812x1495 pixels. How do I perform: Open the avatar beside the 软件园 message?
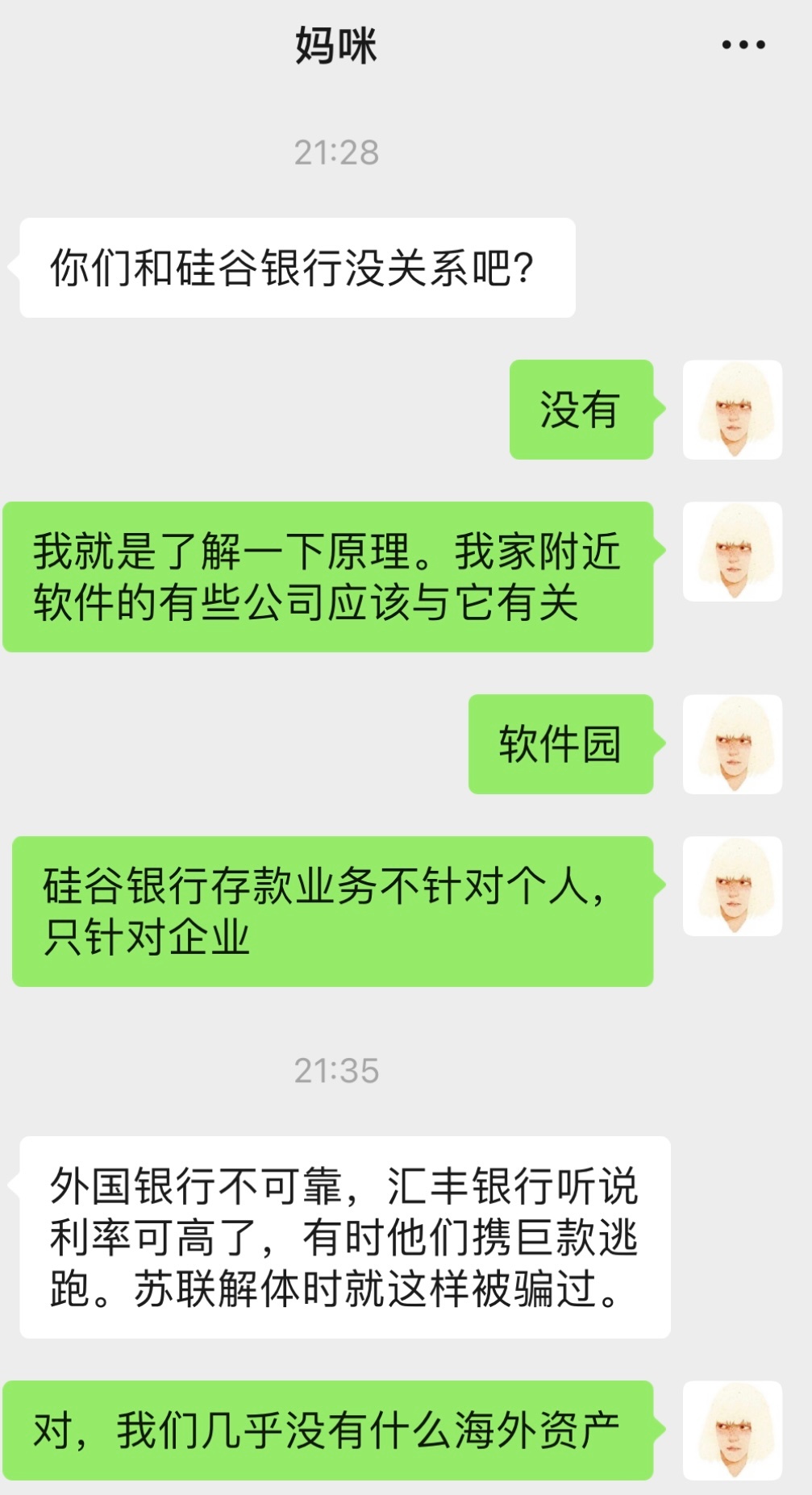[732, 744]
